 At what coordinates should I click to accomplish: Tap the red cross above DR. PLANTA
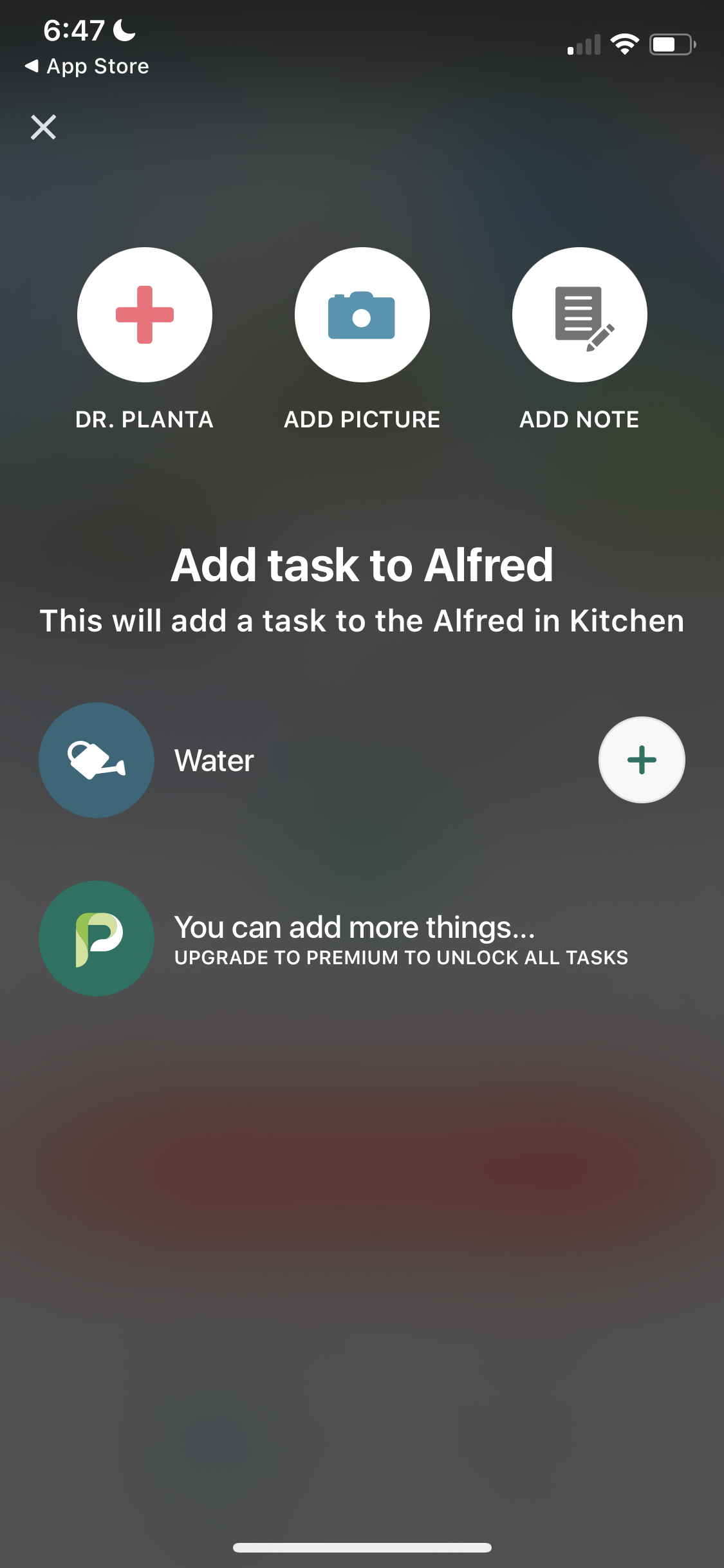(144, 314)
